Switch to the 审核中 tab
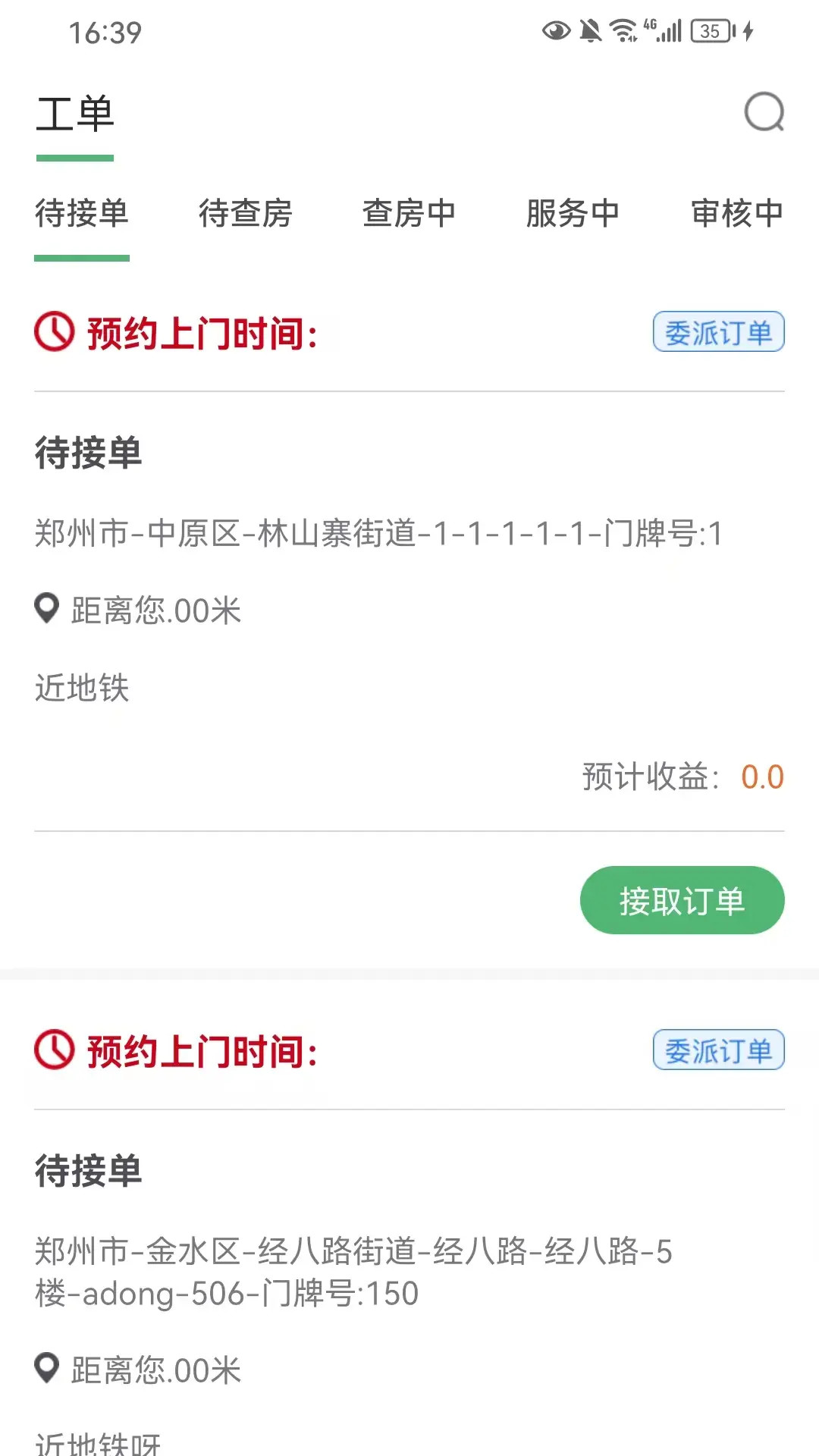The height and width of the screenshot is (1456, 819). pos(736,214)
